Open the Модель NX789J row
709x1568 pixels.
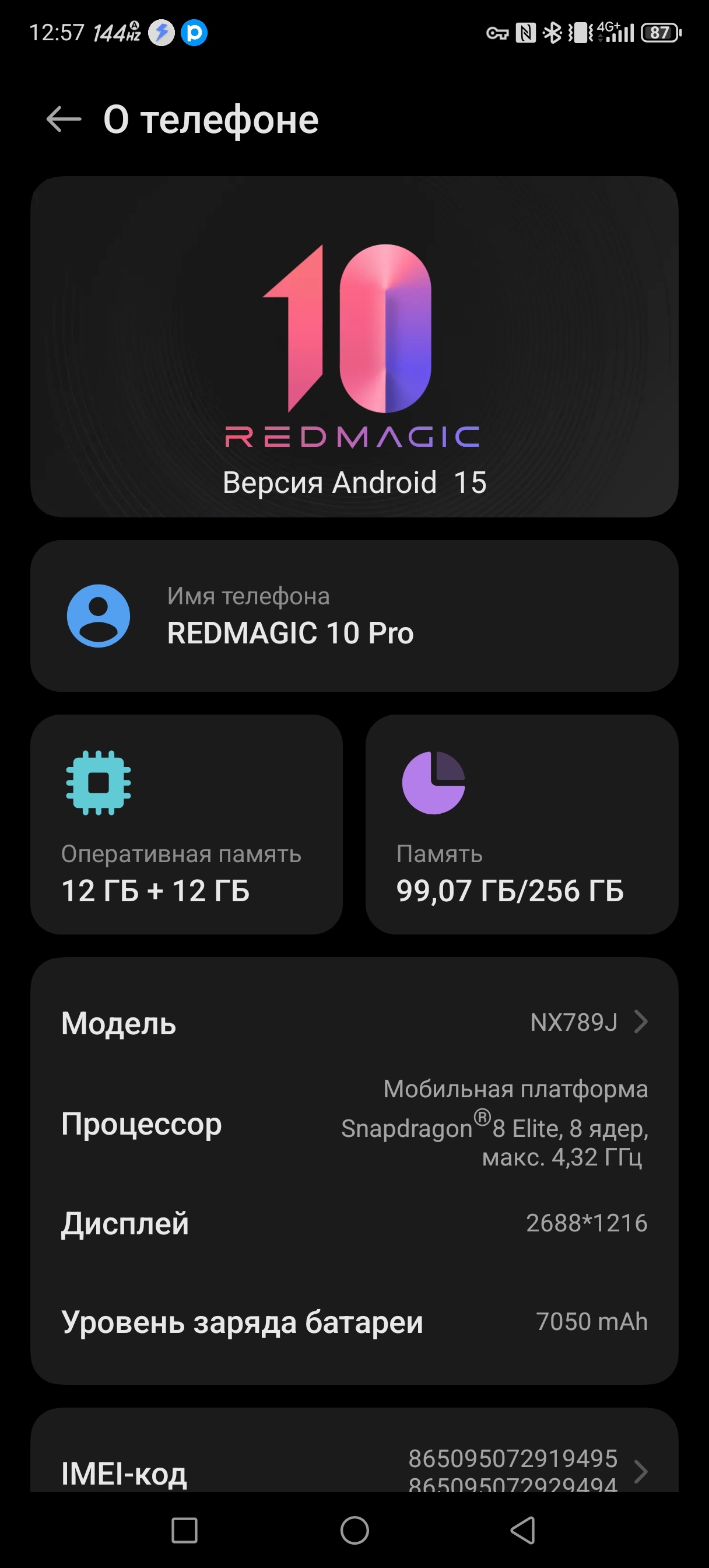coord(354,1023)
